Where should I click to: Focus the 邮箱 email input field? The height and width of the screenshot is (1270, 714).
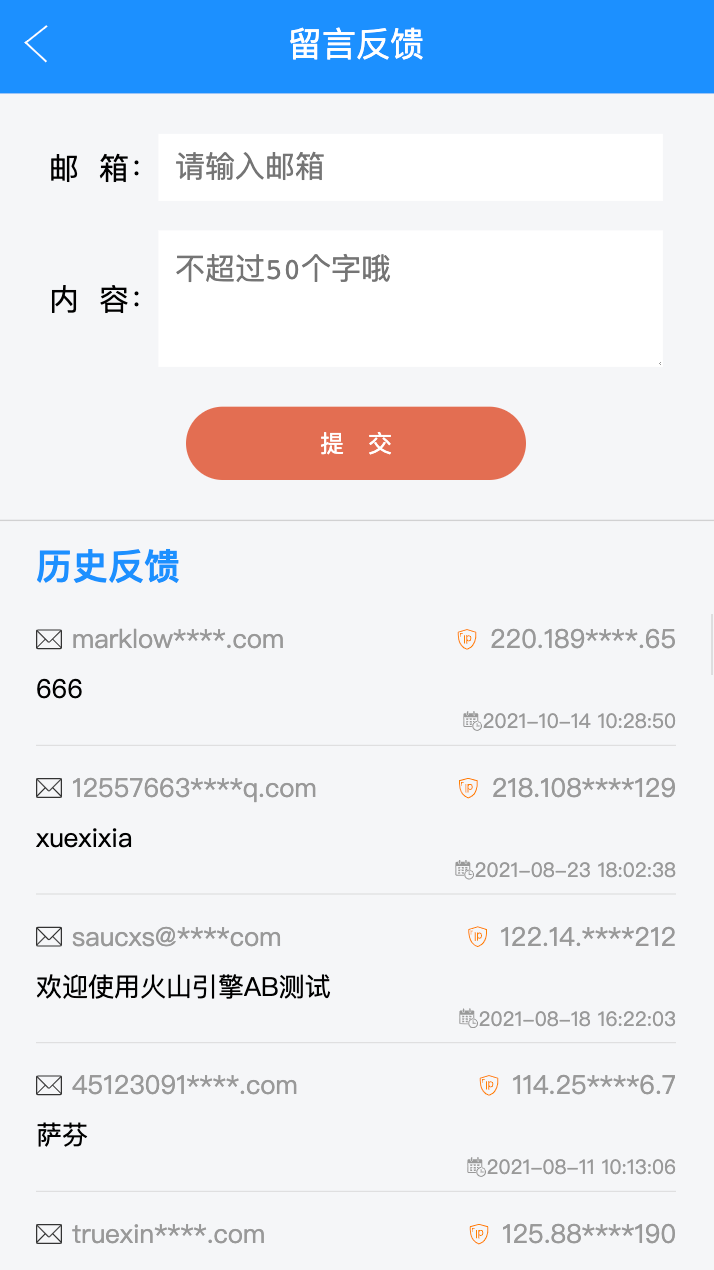tap(410, 167)
